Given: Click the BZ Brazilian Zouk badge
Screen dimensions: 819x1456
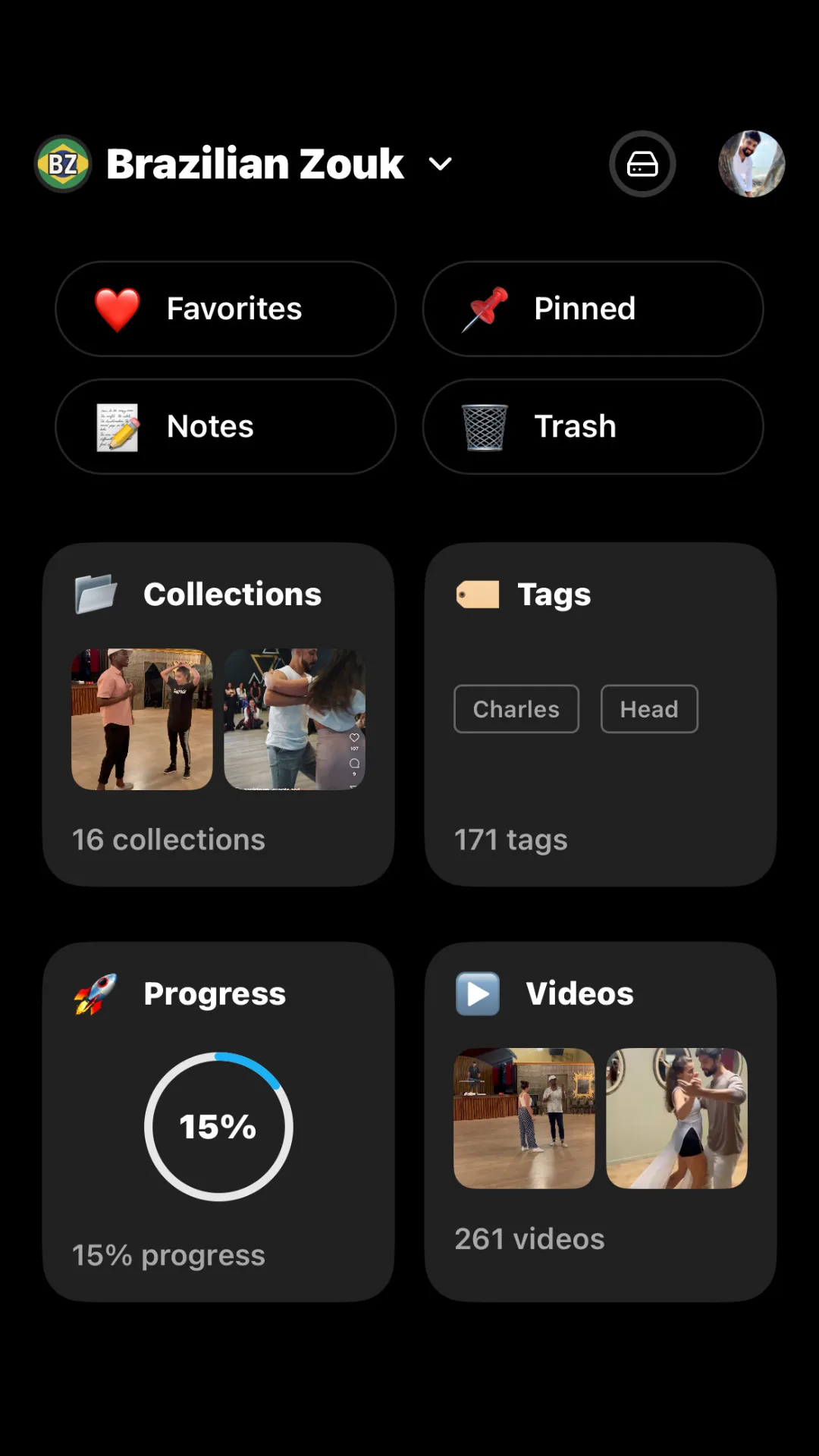Looking at the screenshot, I should coord(64,162).
